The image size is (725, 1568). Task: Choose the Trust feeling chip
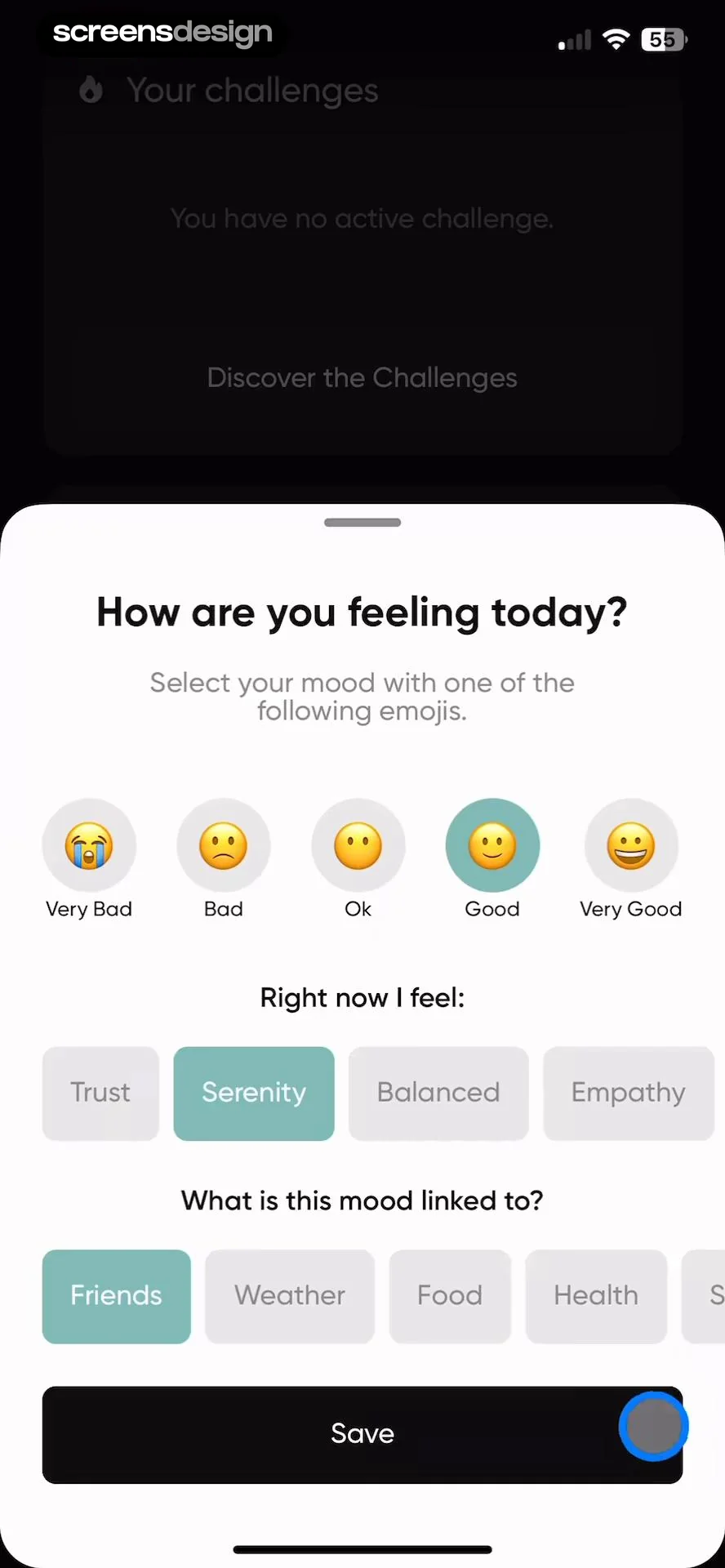(x=100, y=1093)
